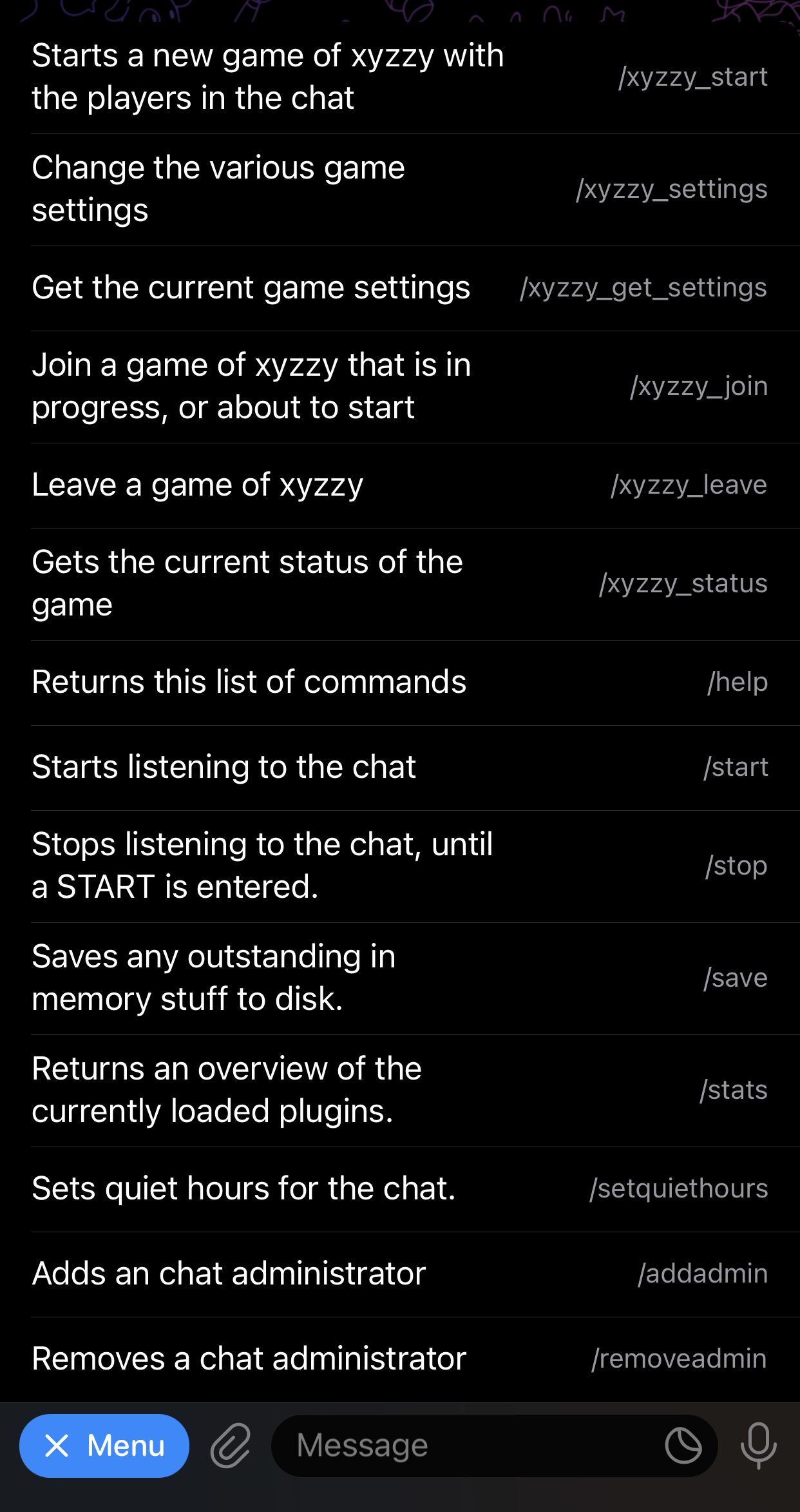This screenshot has height=1512, width=800.
Task: Choose /xyzzy_get_settings from the list
Action: click(x=399, y=288)
